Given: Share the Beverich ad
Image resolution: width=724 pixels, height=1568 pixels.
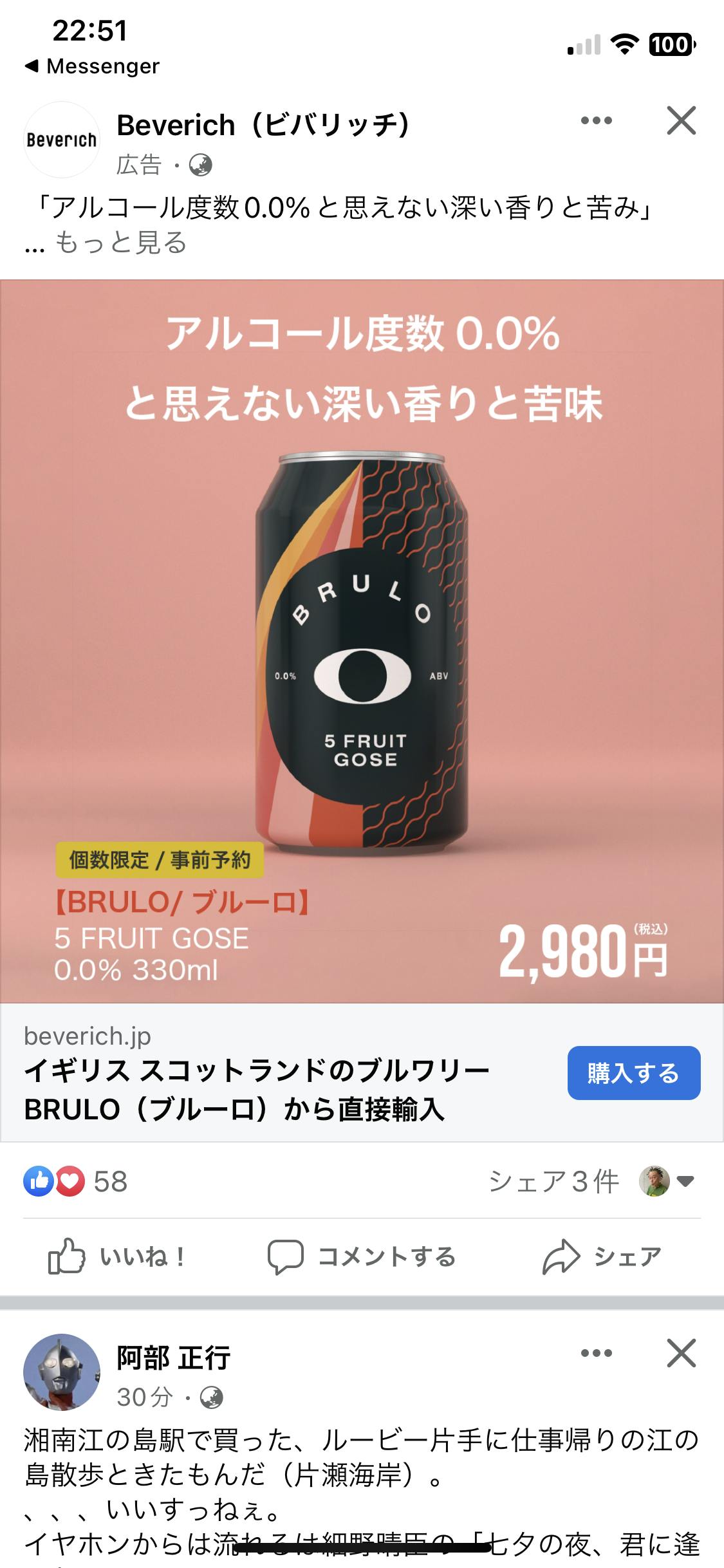Looking at the screenshot, I should click(602, 1256).
